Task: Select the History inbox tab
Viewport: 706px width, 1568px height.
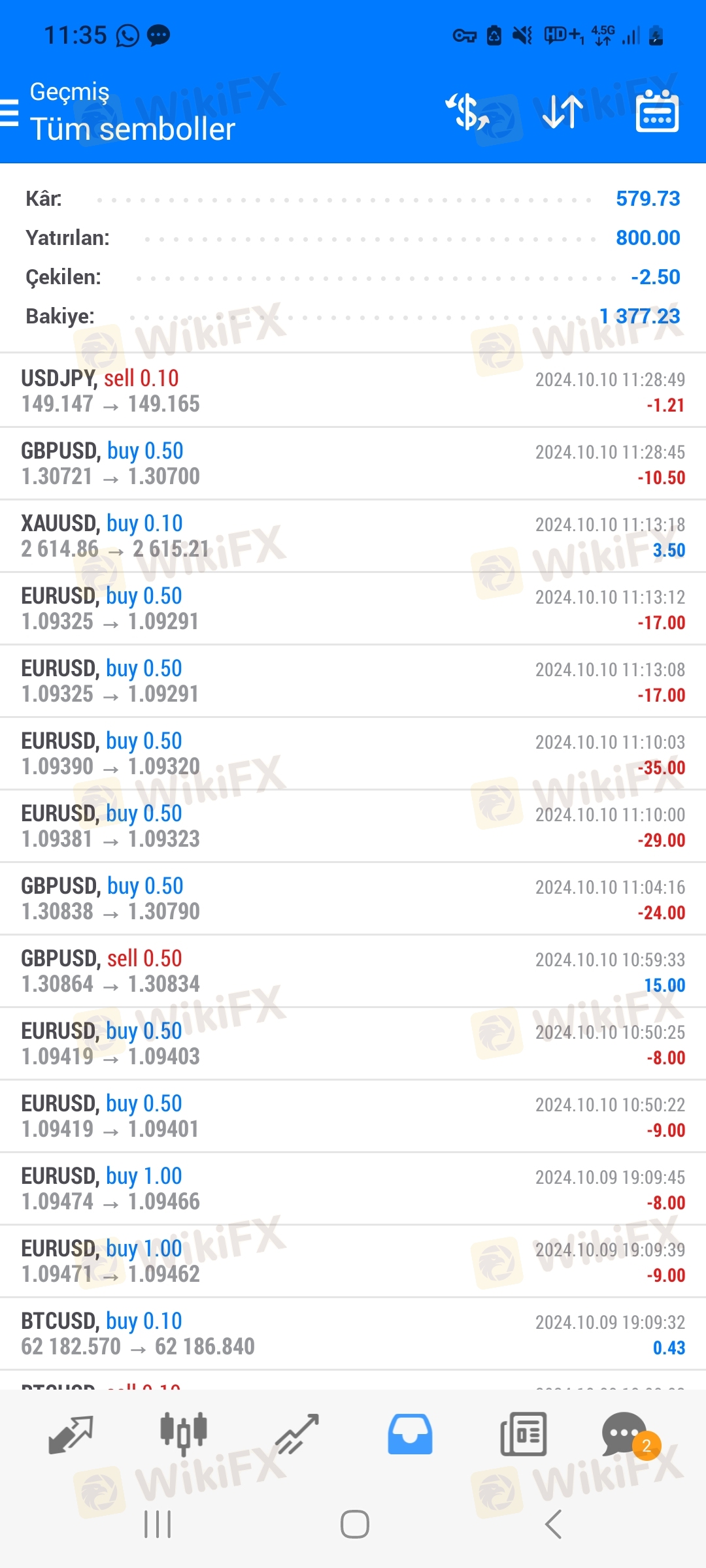Action: click(410, 1434)
